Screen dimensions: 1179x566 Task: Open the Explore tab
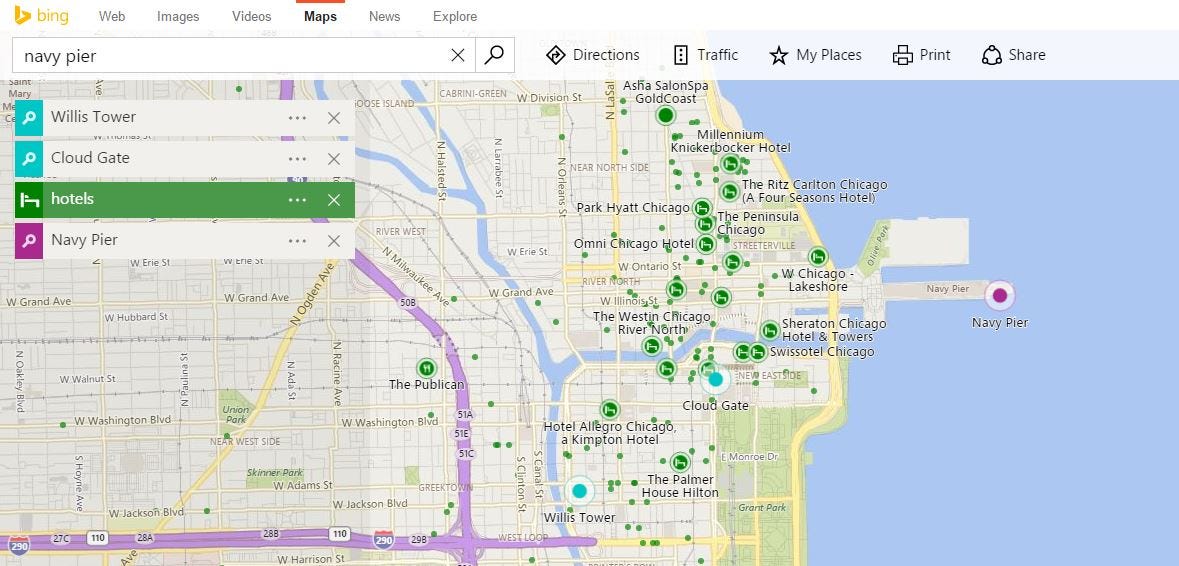(455, 16)
